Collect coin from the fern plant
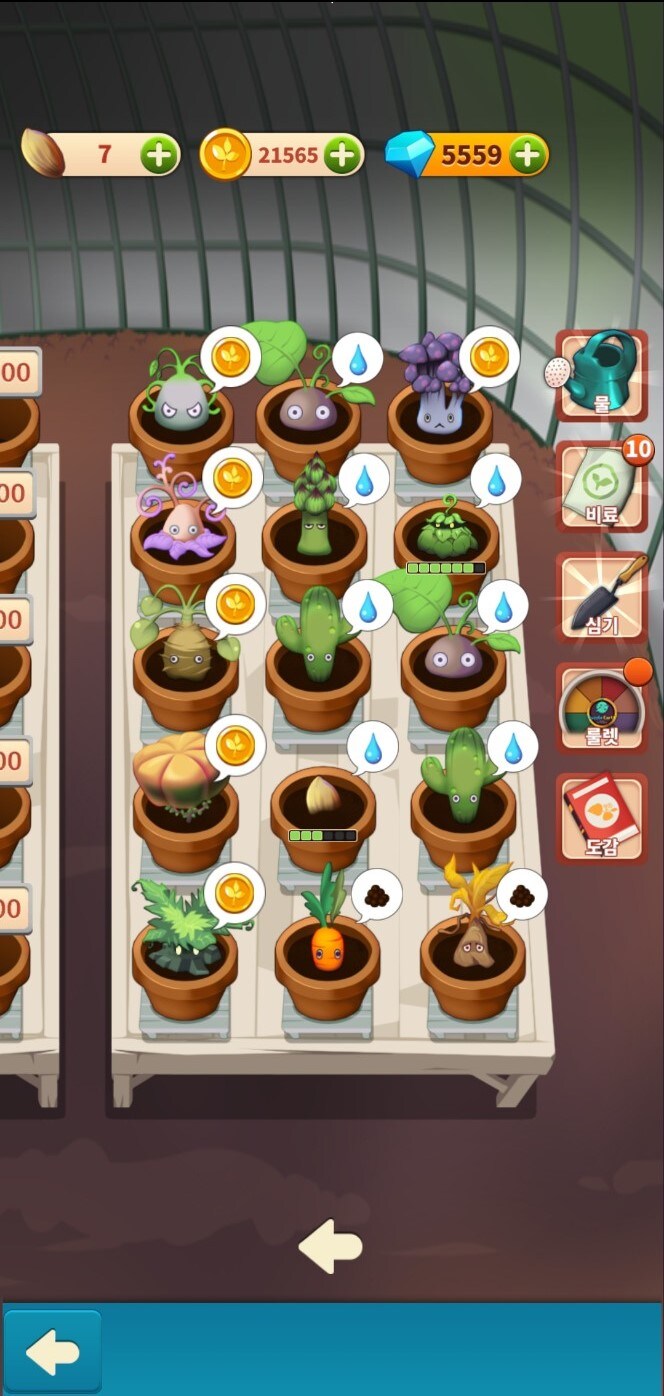Image resolution: width=664 pixels, height=1396 pixels. click(234, 893)
